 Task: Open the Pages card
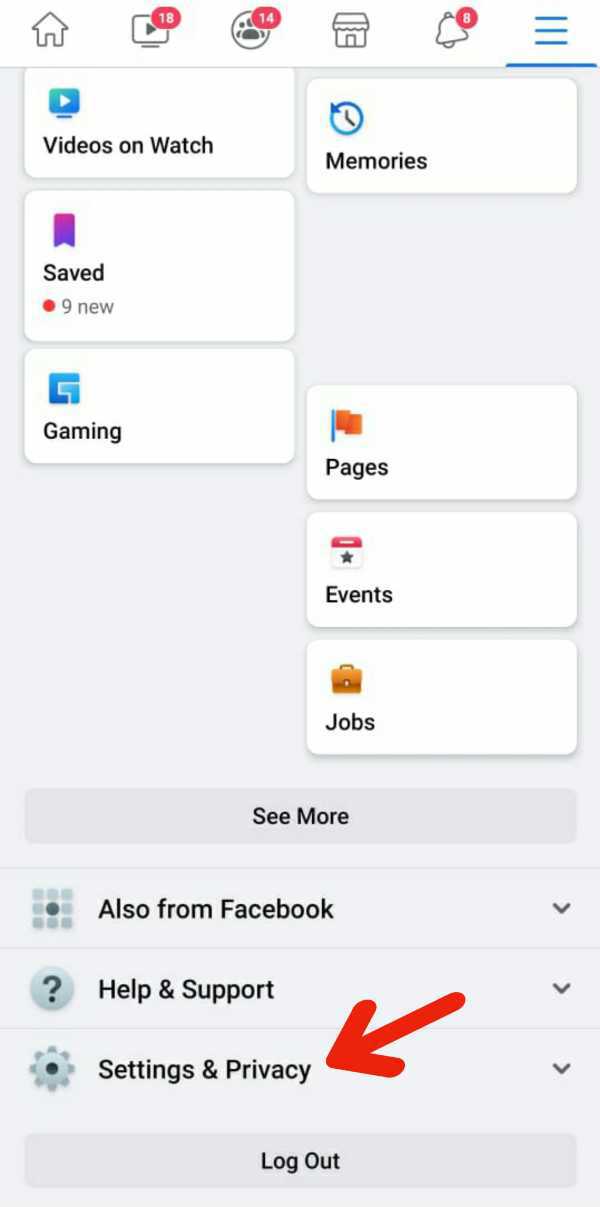(x=441, y=442)
